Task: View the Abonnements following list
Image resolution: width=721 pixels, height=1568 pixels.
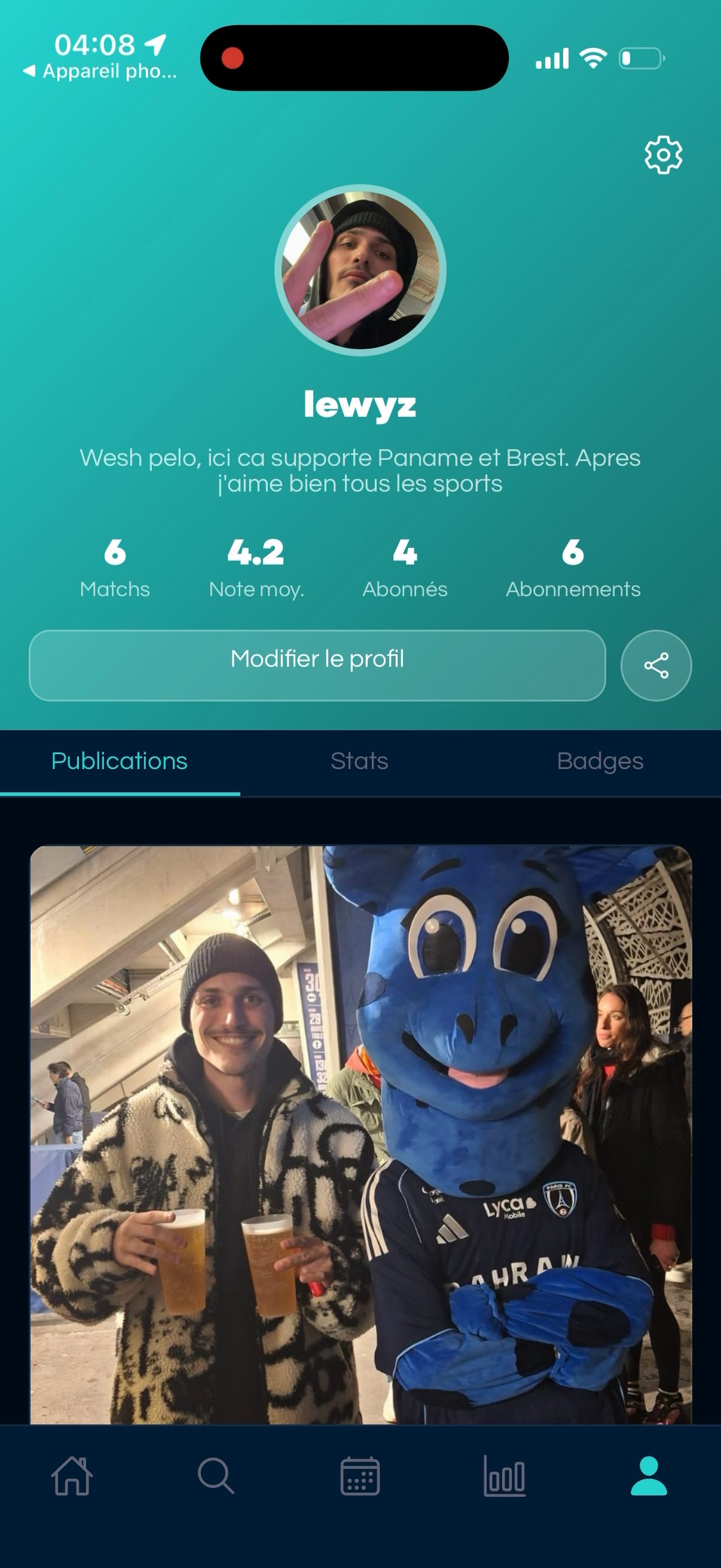Action: (x=573, y=568)
